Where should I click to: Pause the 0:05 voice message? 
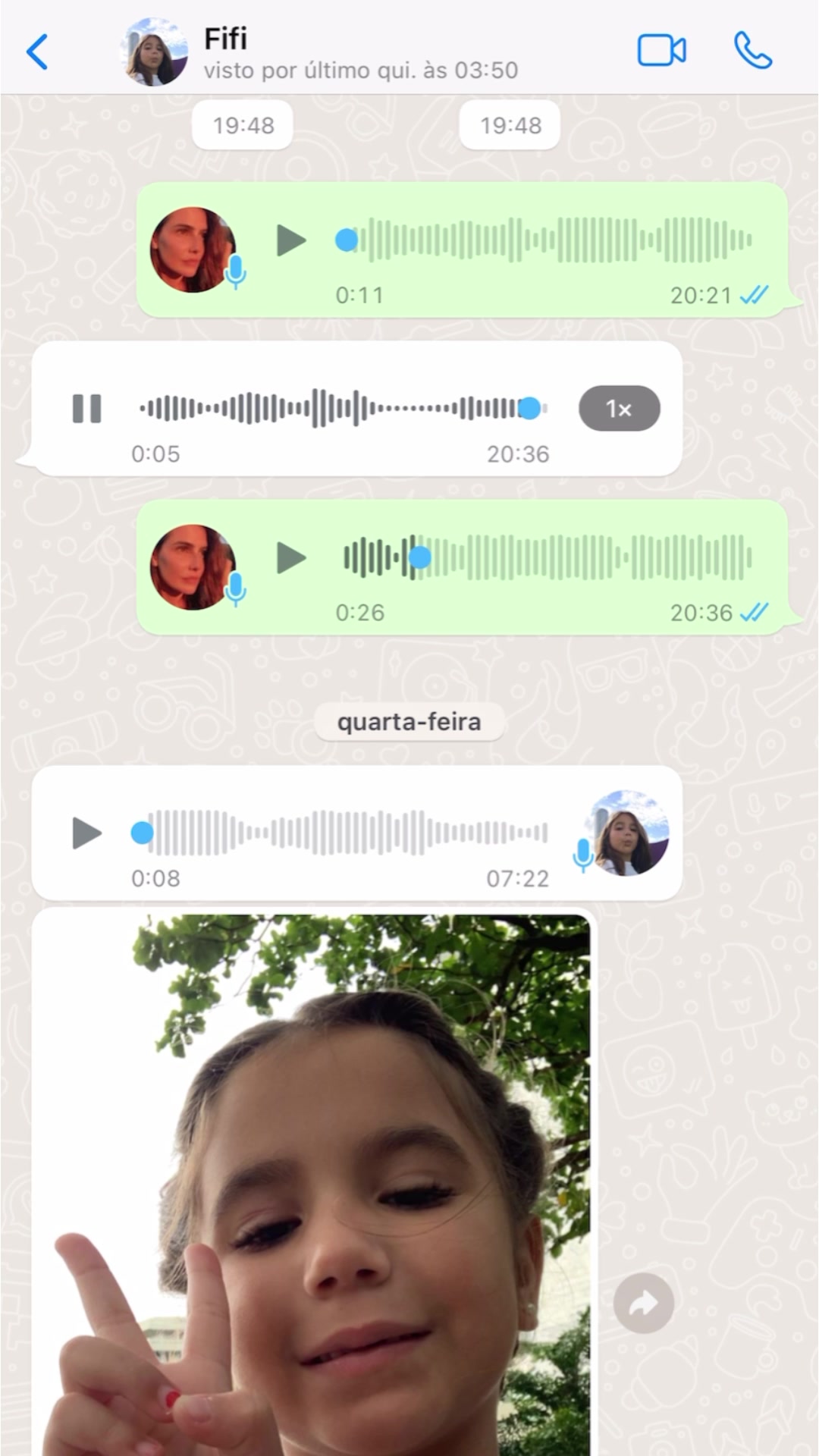coord(86,409)
